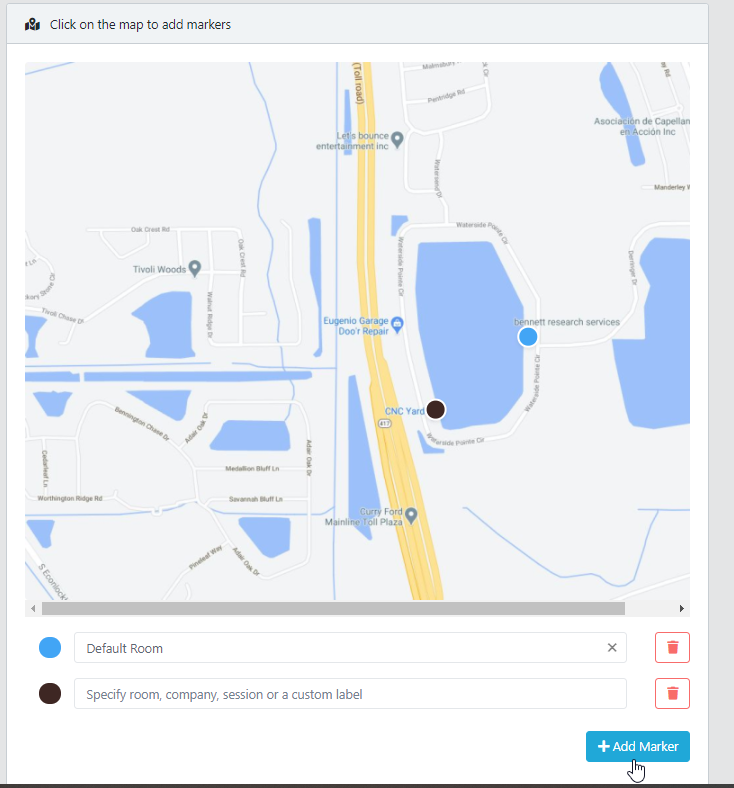Viewport: 734px width, 788px height.
Task: Clear the Default Room field
Action: click(612, 648)
